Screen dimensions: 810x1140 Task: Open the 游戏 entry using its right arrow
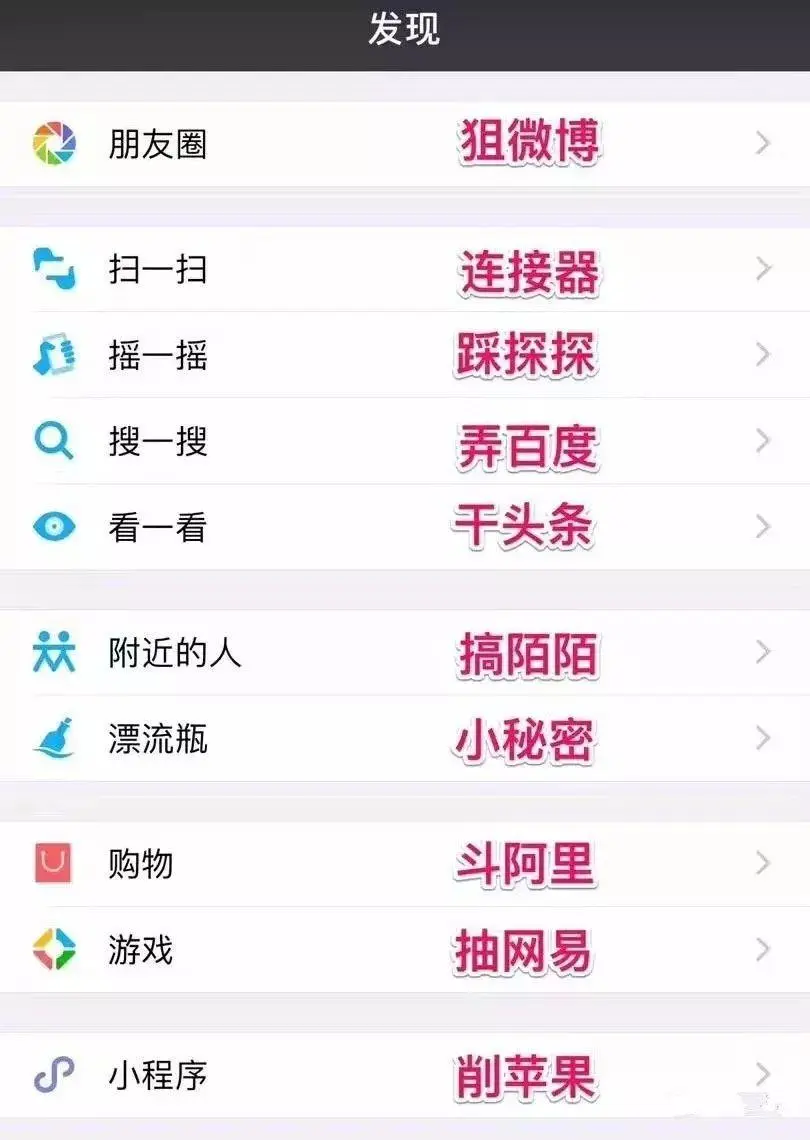tap(762, 951)
